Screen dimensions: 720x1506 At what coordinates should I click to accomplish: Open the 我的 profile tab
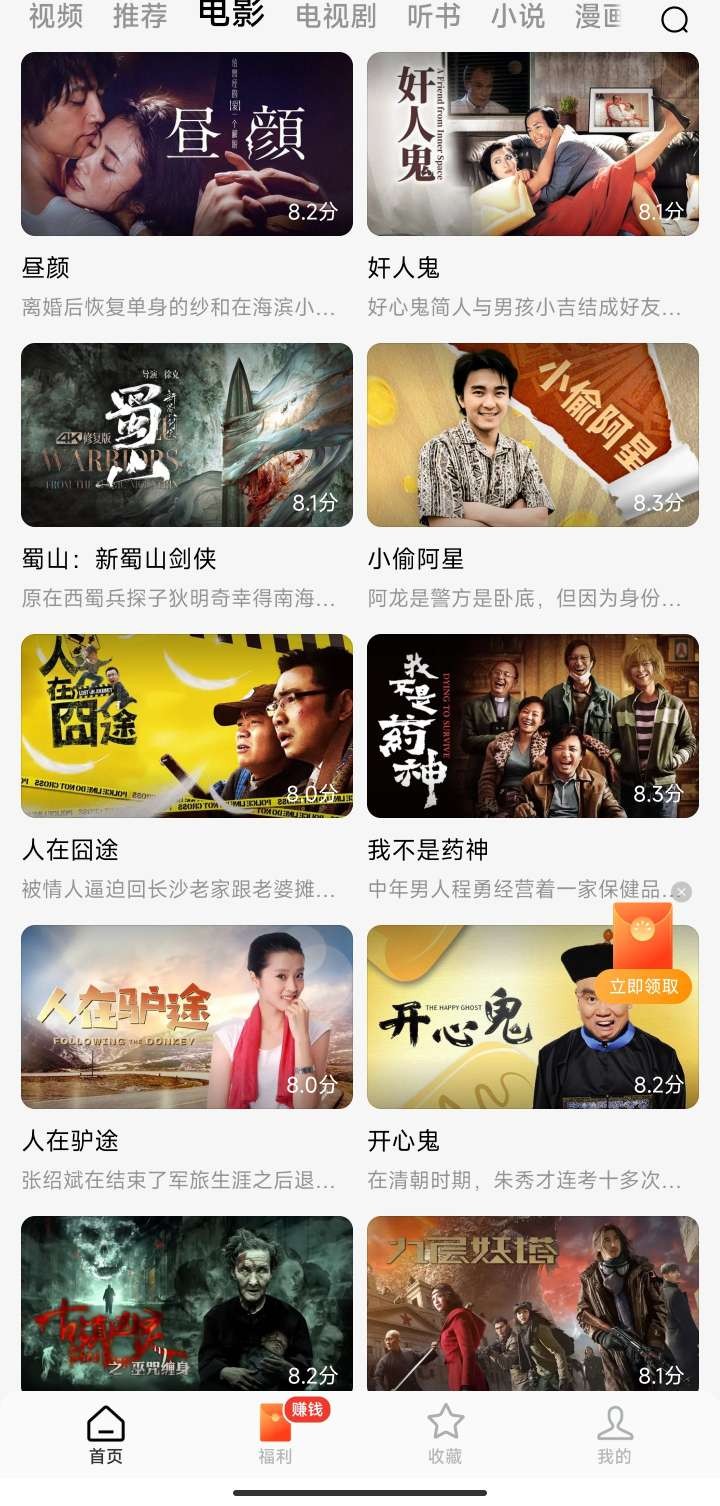pos(614,1434)
